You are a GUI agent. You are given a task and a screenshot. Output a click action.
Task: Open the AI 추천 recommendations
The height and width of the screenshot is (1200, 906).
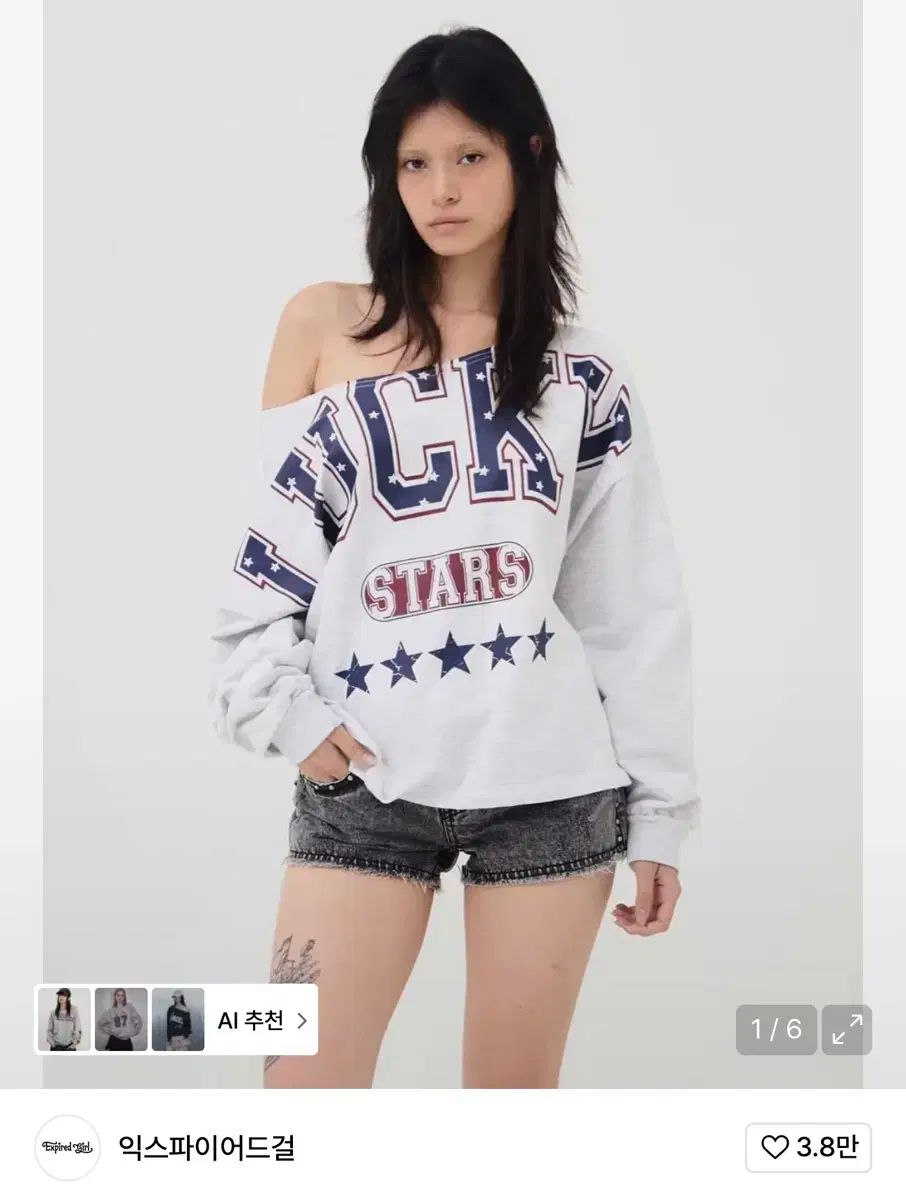(262, 1020)
